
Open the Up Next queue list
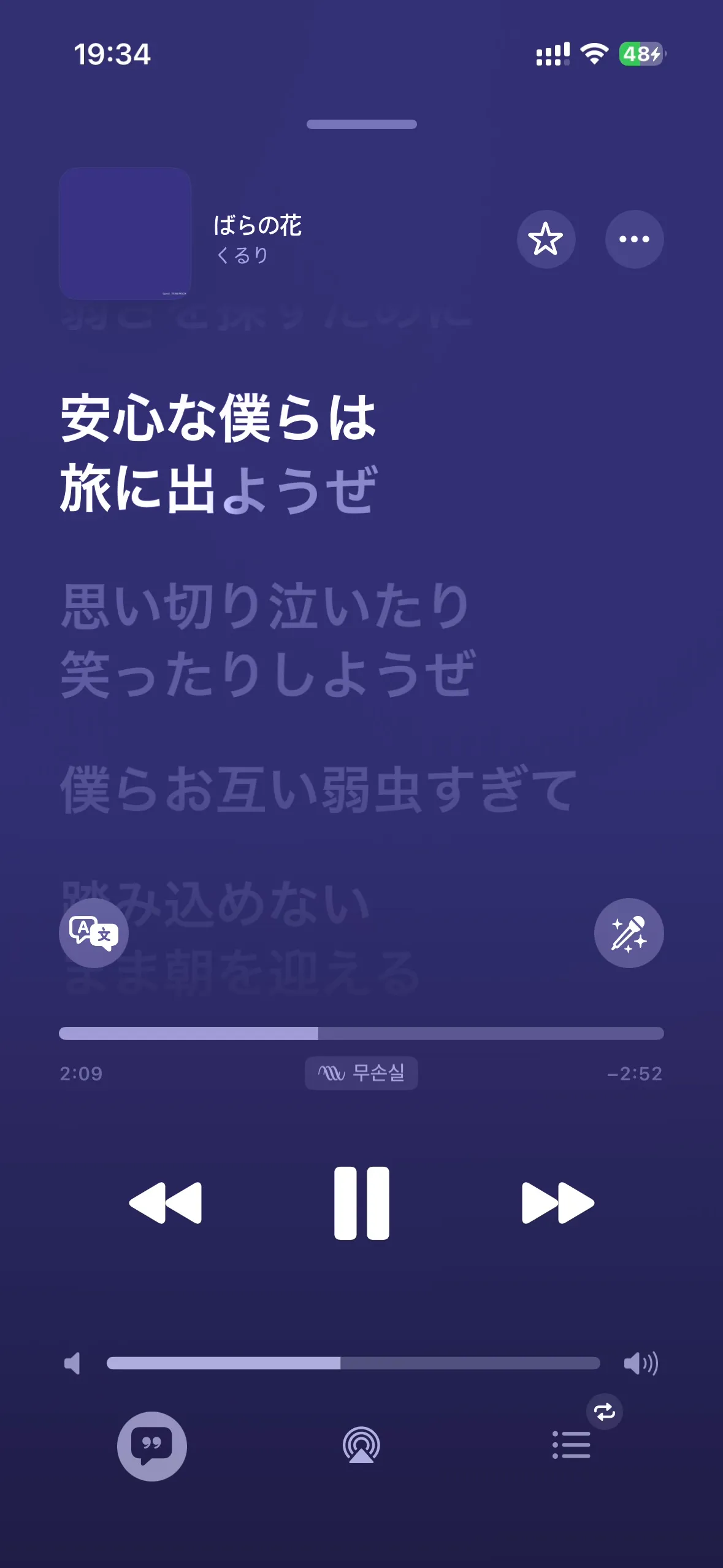572,1445
